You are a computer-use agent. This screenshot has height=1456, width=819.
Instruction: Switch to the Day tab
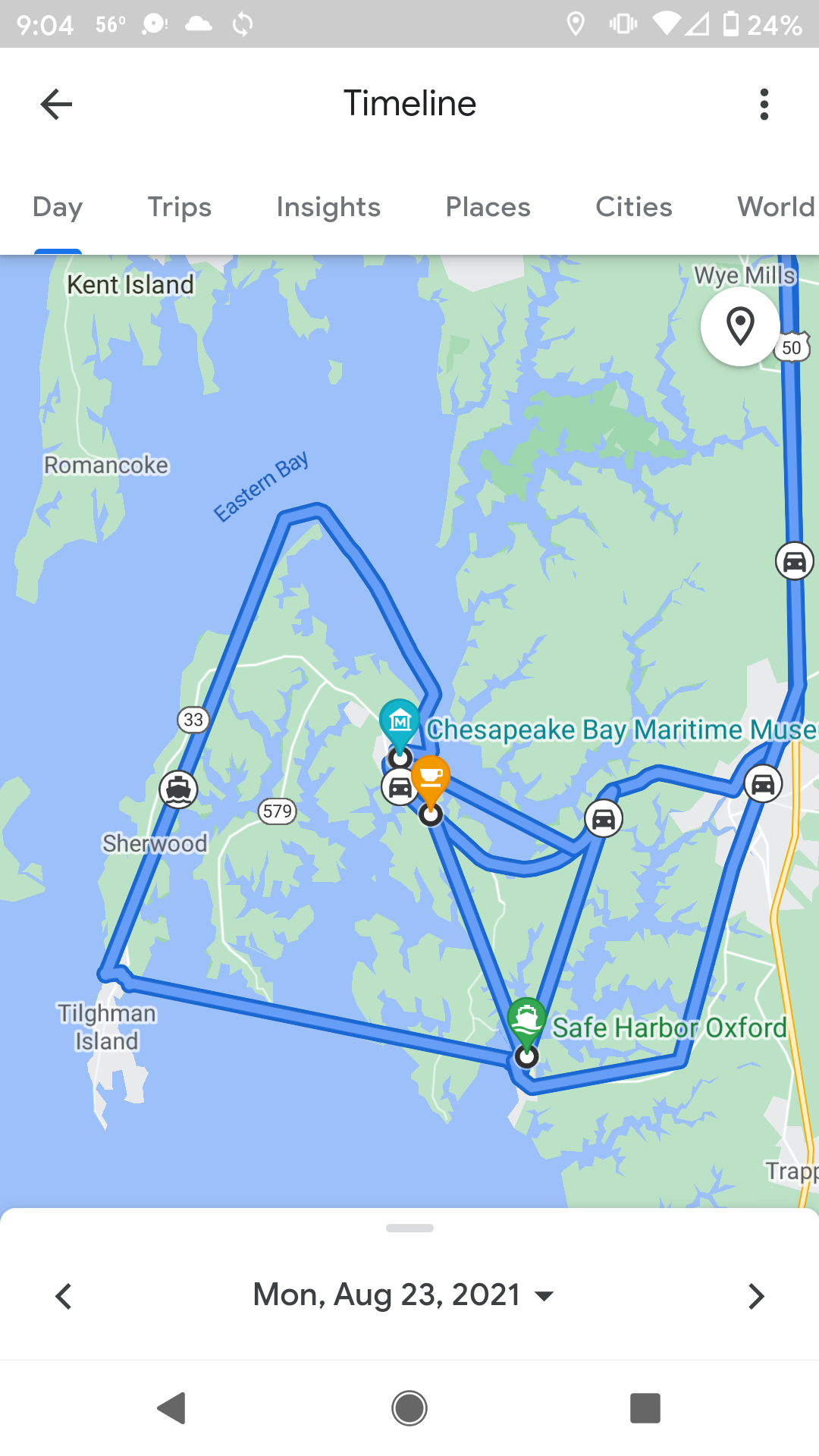[58, 207]
